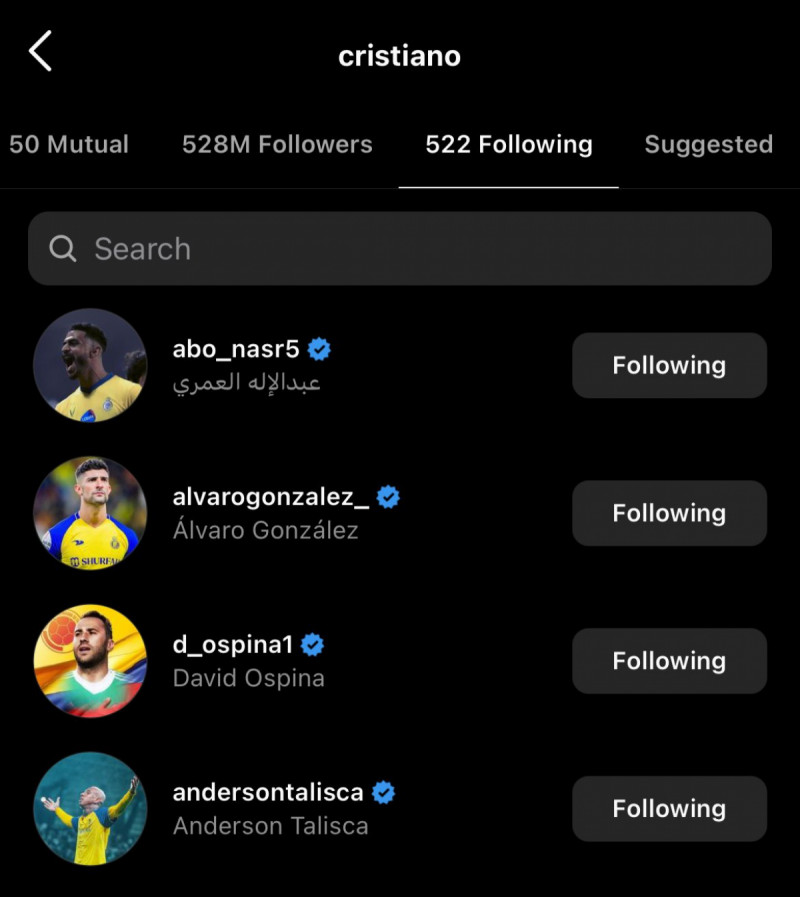Open the 528M Followers tab

pos(277,144)
